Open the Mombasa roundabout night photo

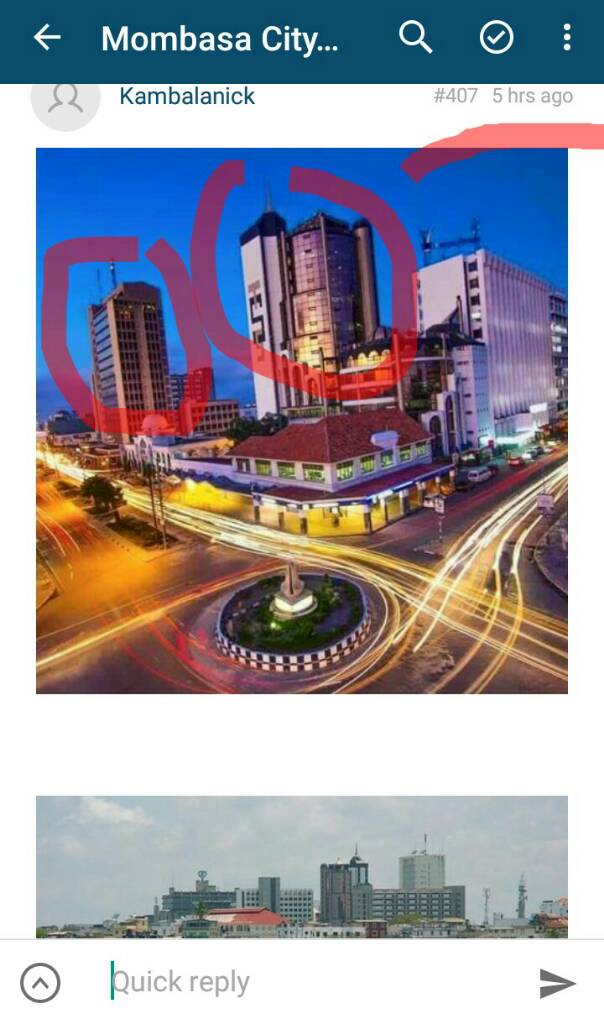point(302,420)
